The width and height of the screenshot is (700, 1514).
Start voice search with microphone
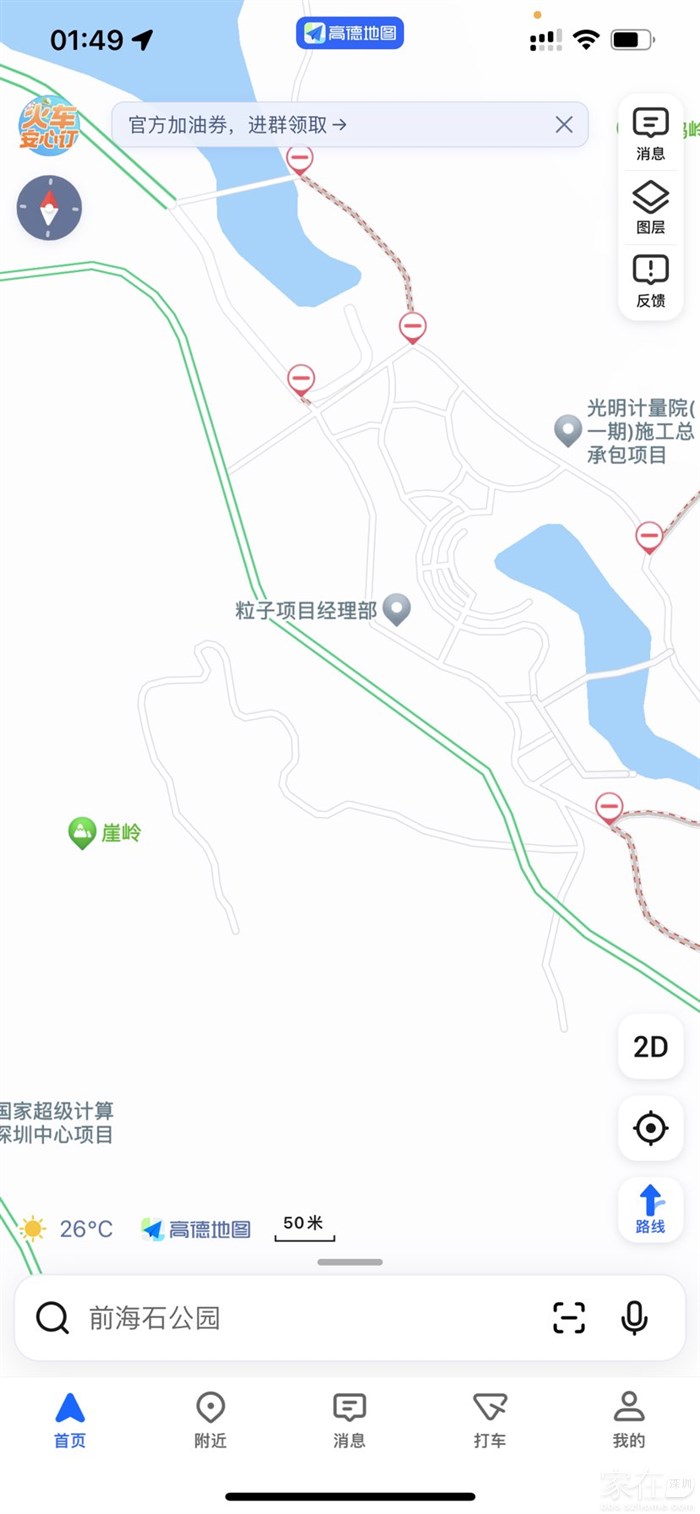(634, 1318)
